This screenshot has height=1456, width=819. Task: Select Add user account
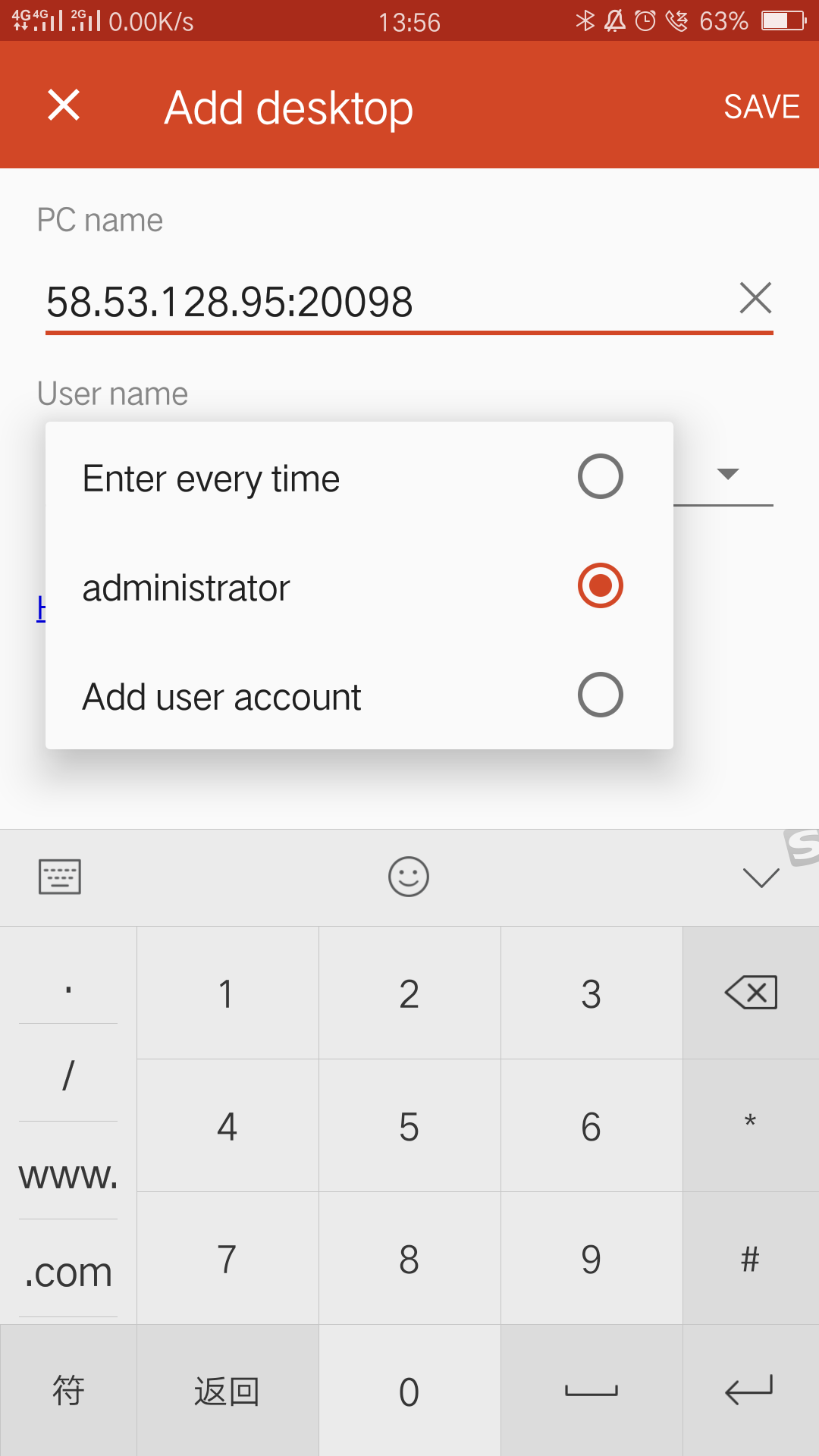pyautogui.click(x=359, y=695)
